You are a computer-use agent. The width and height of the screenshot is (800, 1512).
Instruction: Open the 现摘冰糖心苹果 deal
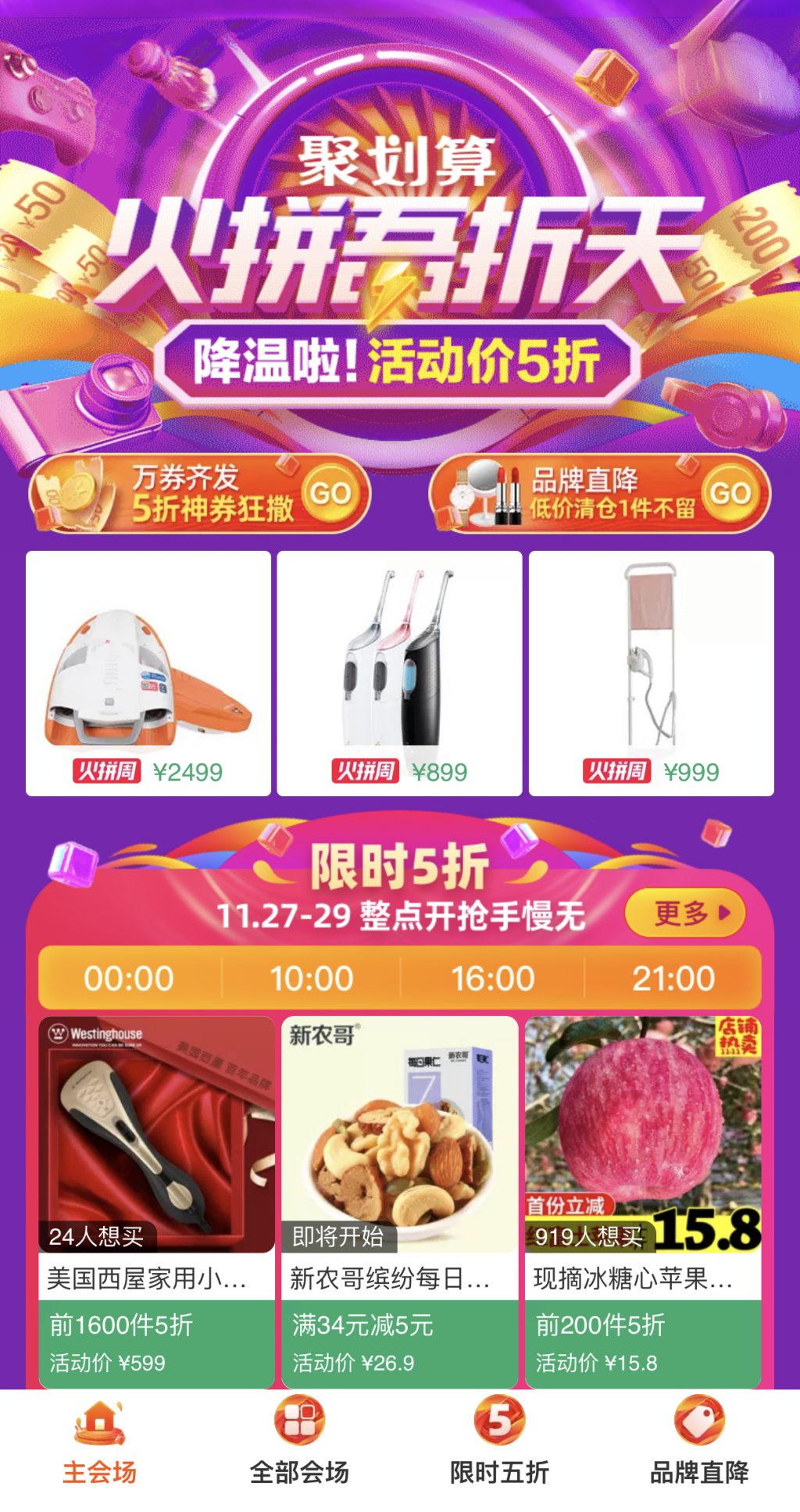pos(643,1201)
